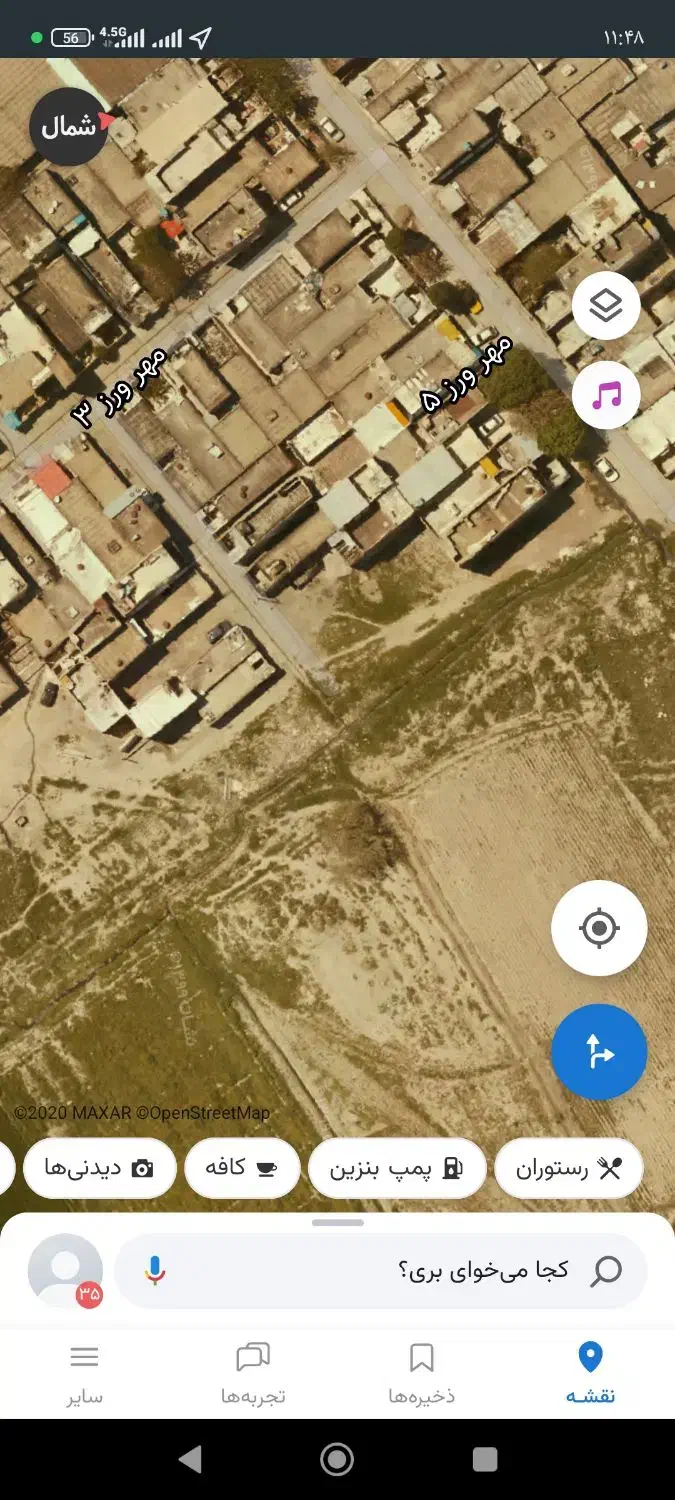Select the رستوران (restaurant) chip
Viewport: 675px width, 1500px height.
(568, 1168)
